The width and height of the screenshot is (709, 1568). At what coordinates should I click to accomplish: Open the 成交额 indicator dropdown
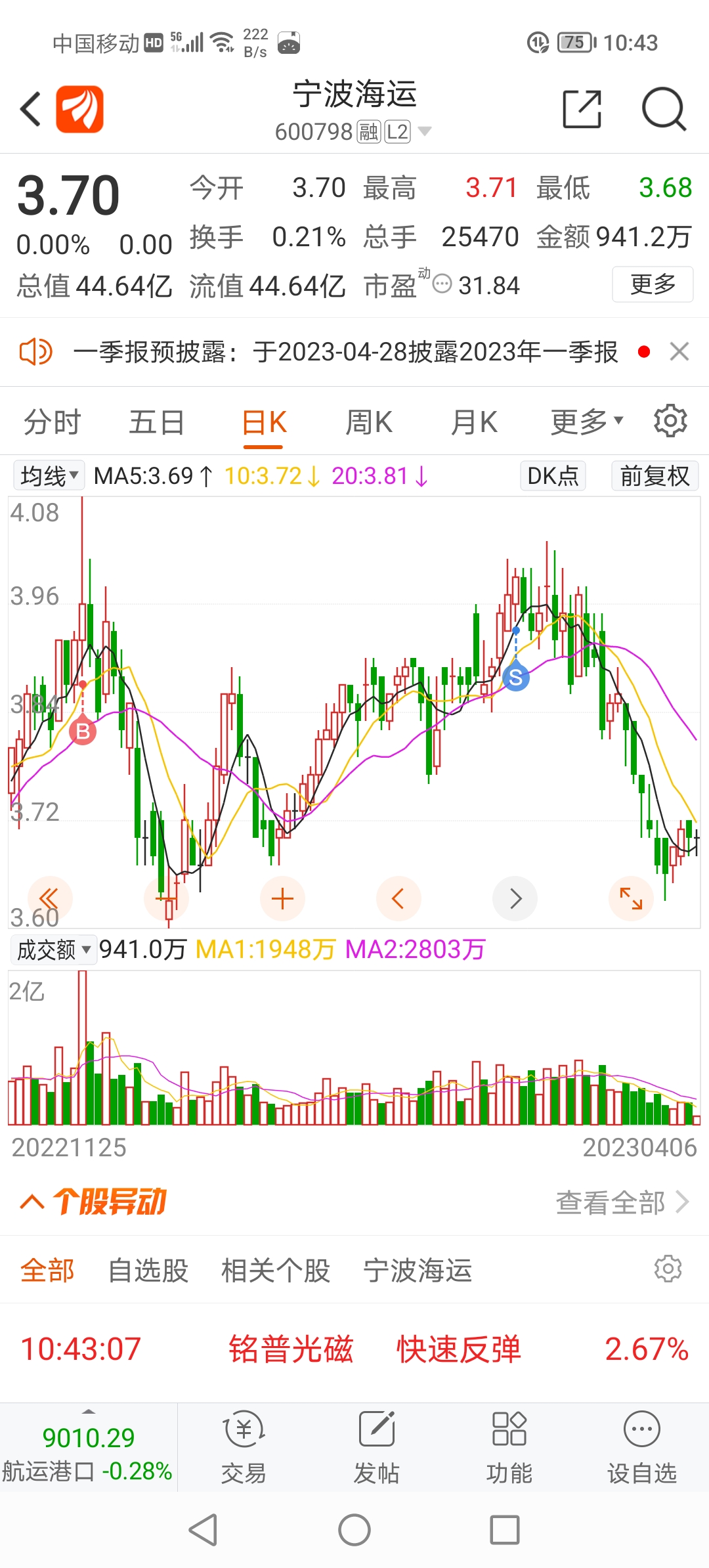coord(53,950)
